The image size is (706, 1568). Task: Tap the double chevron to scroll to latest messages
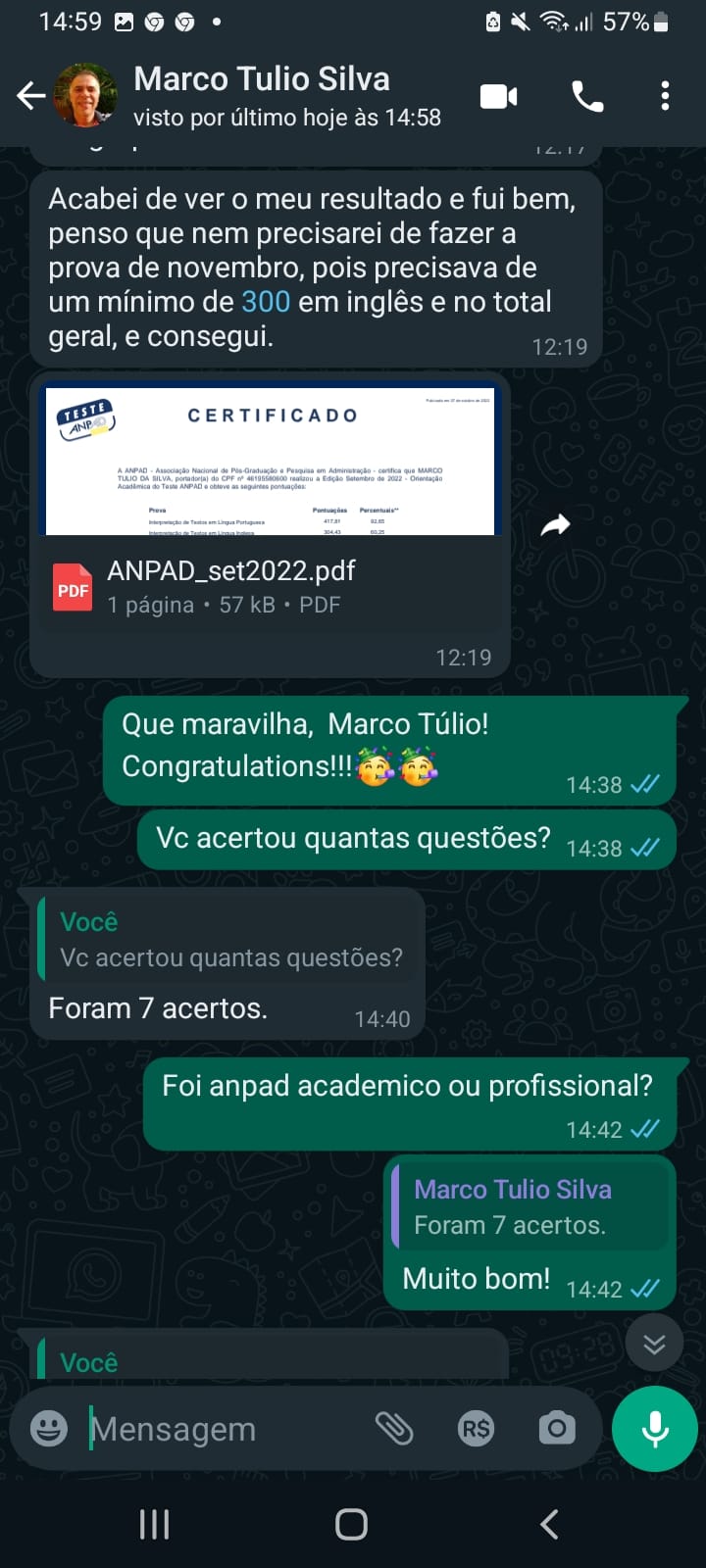tap(654, 1343)
